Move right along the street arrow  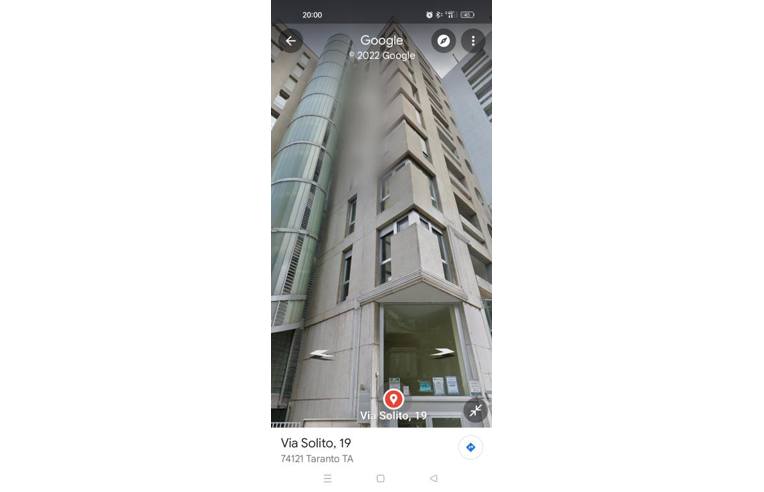coord(443,352)
